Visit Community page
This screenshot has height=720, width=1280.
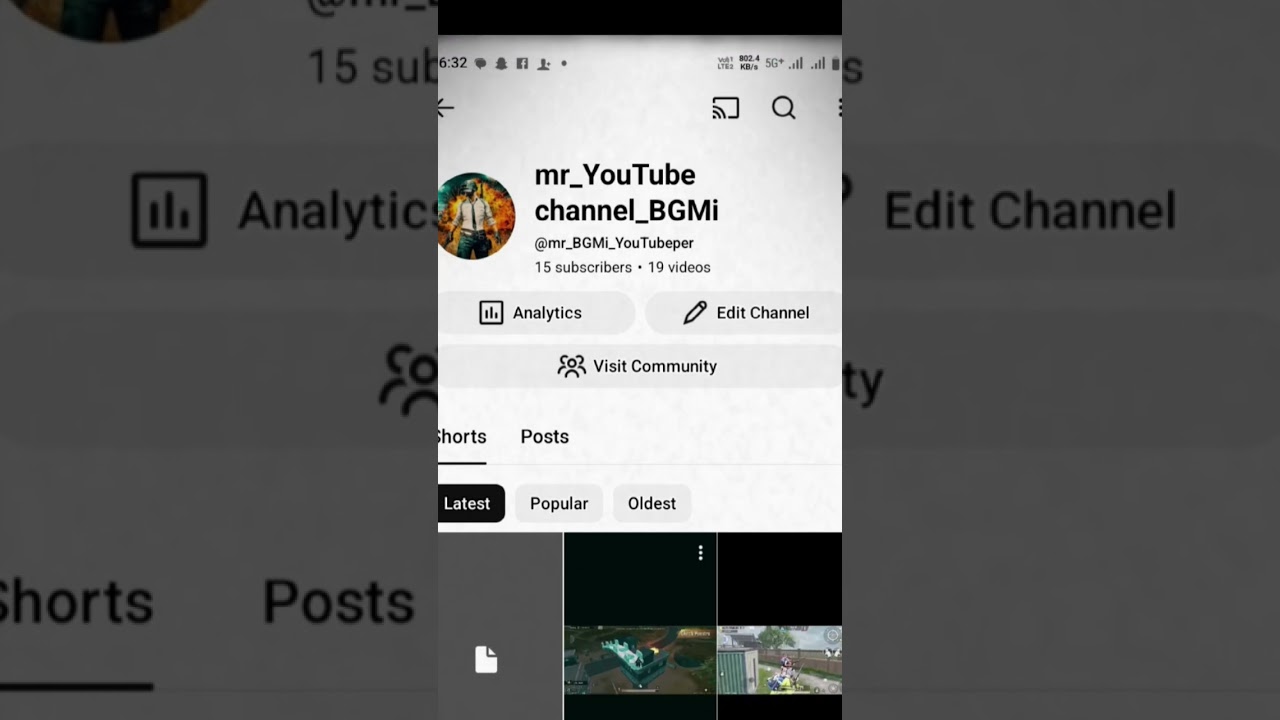click(640, 366)
